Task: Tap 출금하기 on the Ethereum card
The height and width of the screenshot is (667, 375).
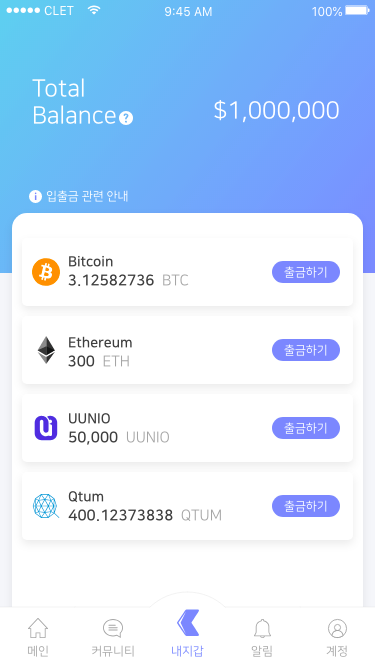Action: 306,350
